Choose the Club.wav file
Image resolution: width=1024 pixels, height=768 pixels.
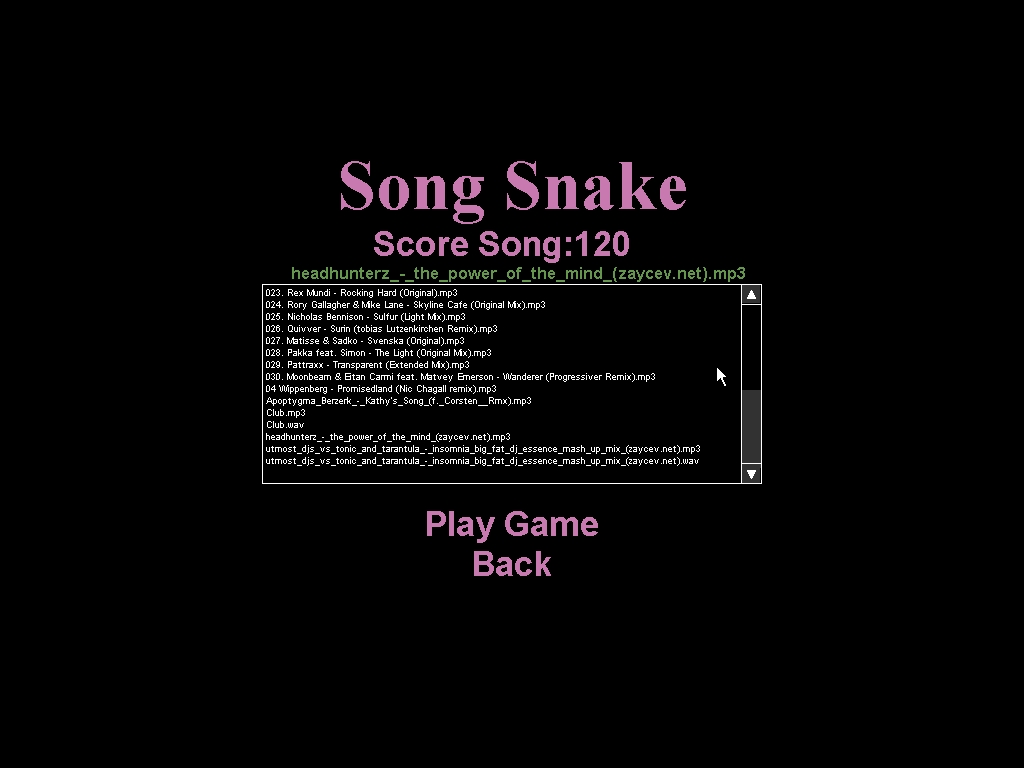(285, 425)
